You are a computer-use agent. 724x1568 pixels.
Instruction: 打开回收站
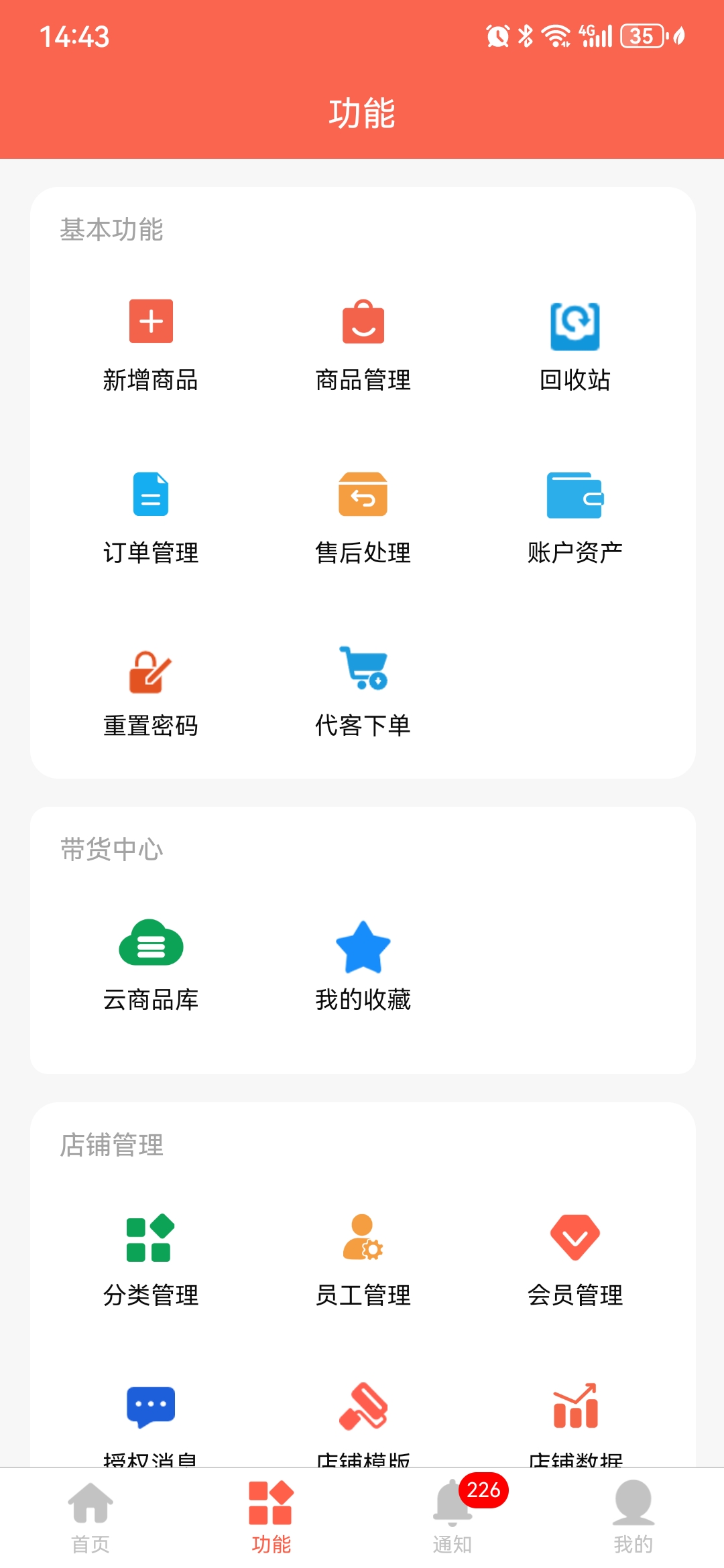click(575, 342)
